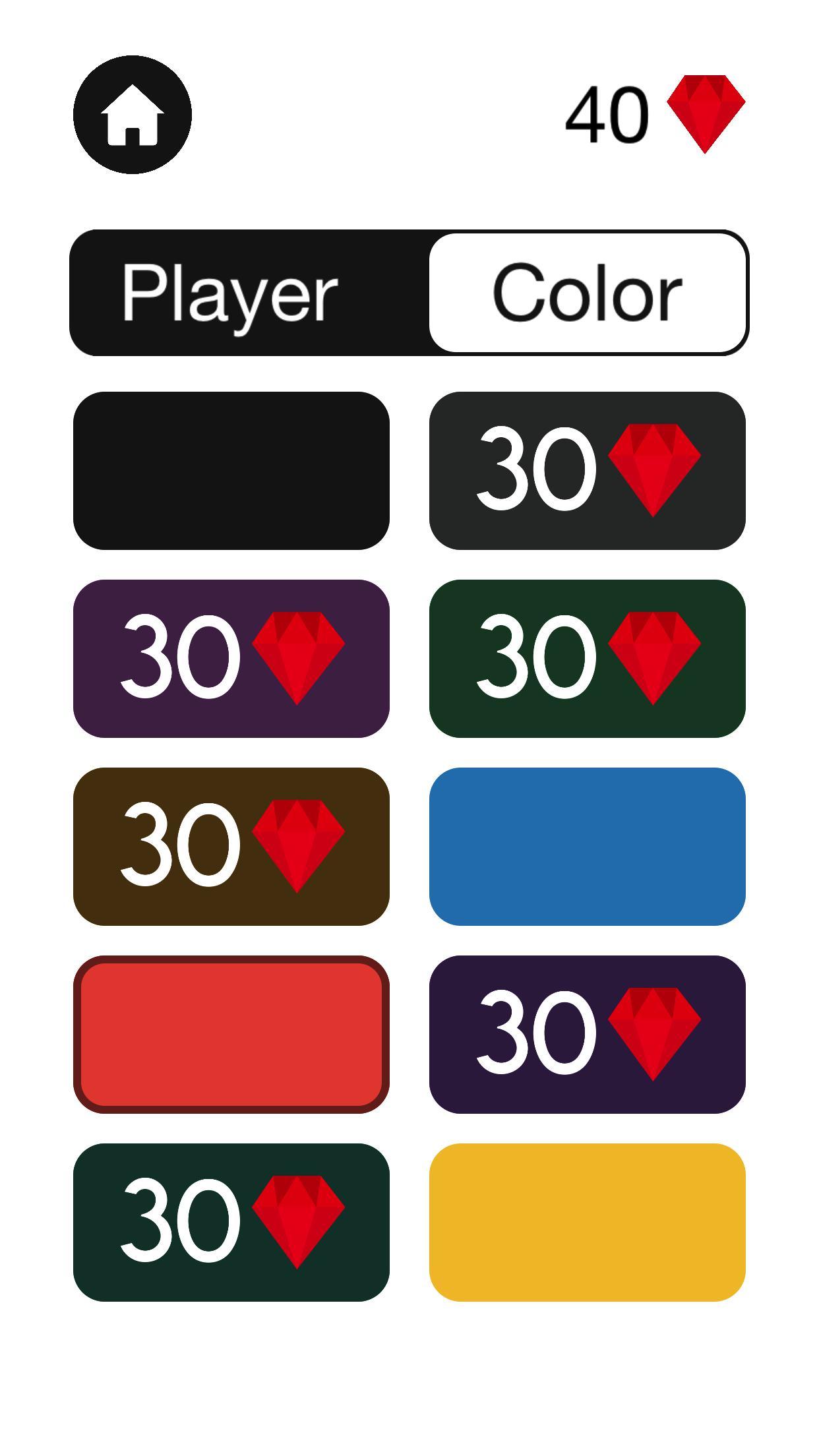819x1456 pixels.
Task: Unlock the brown color for 30 gems
Action: (x=231, y=846)
